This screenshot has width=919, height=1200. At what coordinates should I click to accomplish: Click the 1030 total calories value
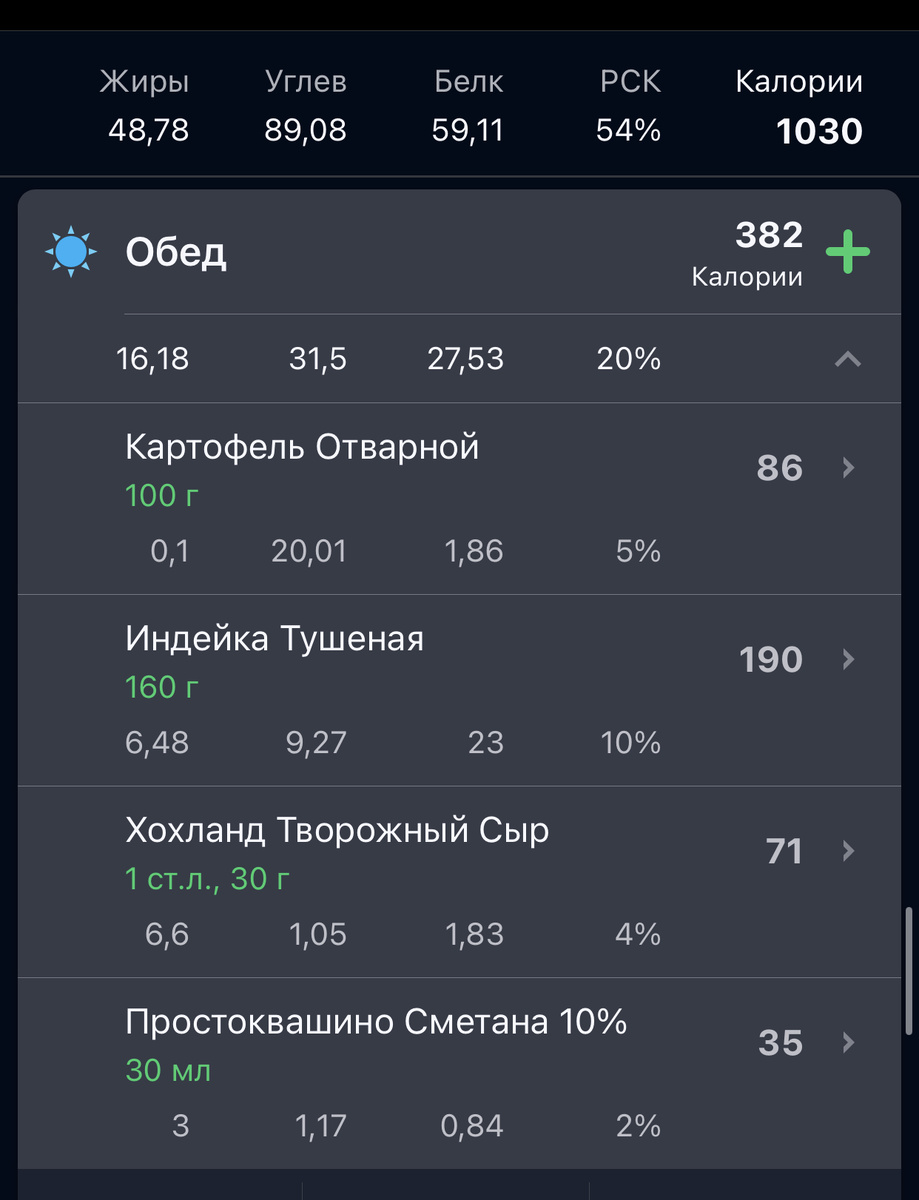pyautogui.click(x=818, y=131)
